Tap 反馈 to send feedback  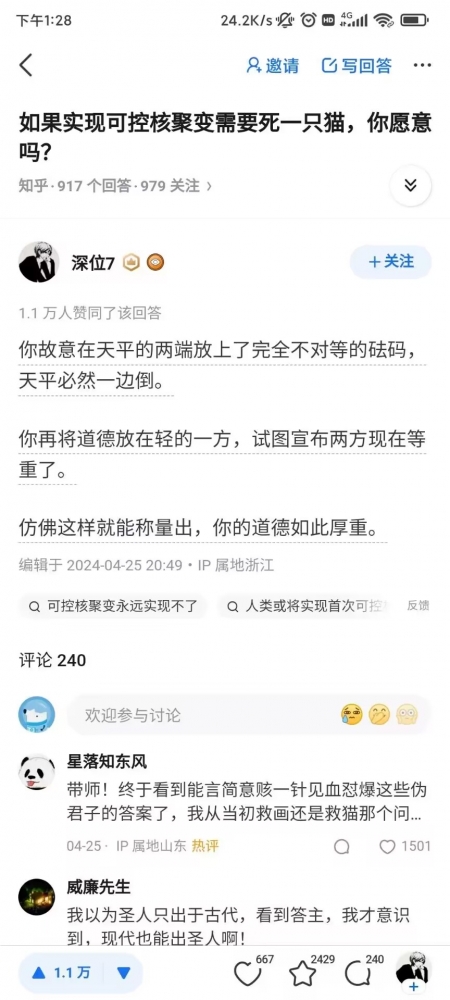pyautogui.click(x=418, y=606)
